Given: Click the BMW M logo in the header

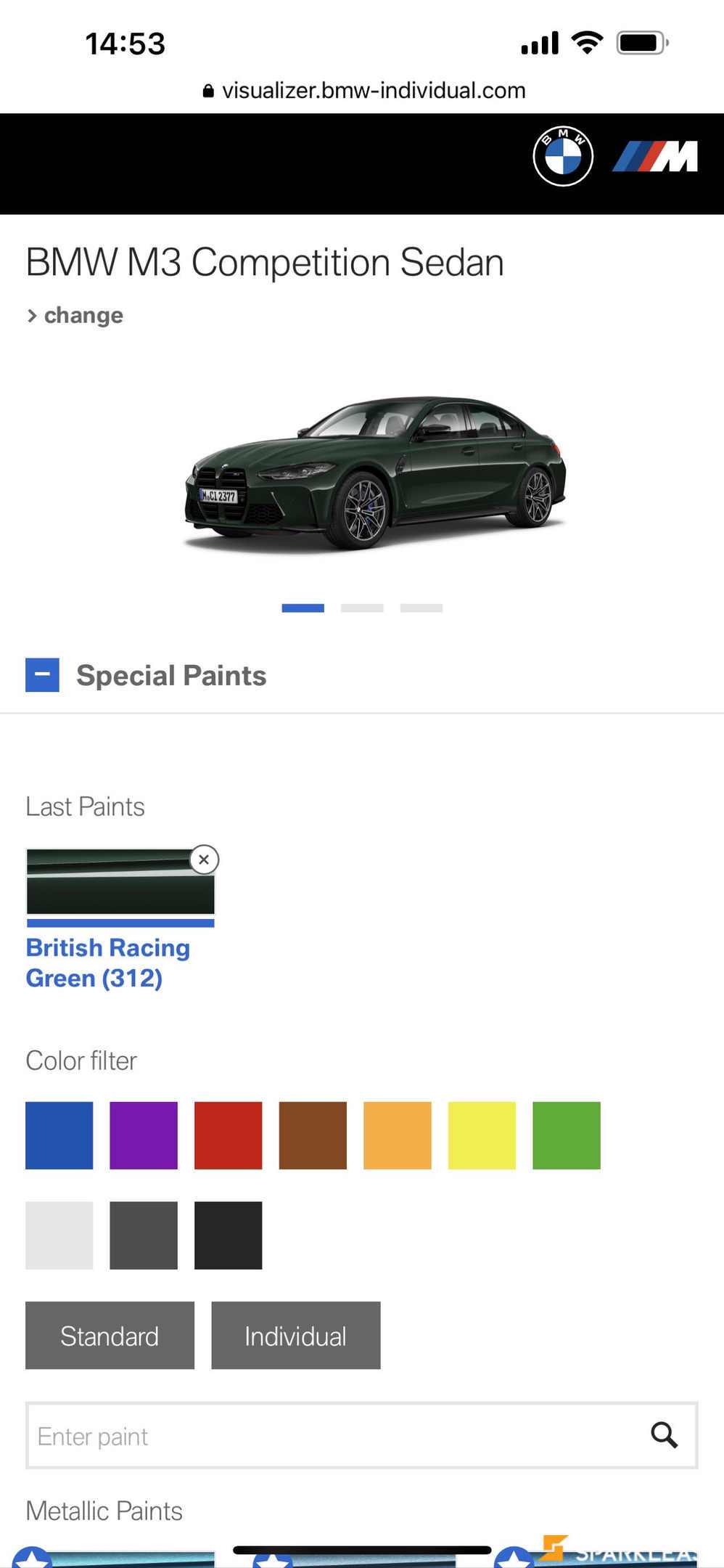Looking at the screenshot, I should (x=657, y=155).
